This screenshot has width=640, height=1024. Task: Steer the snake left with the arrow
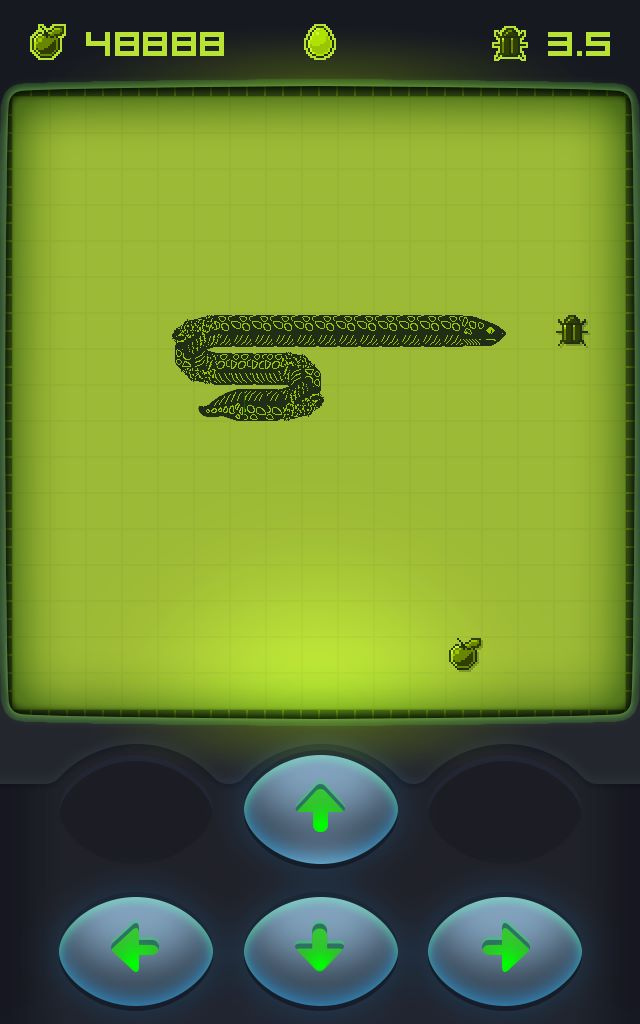pos(136,950)
